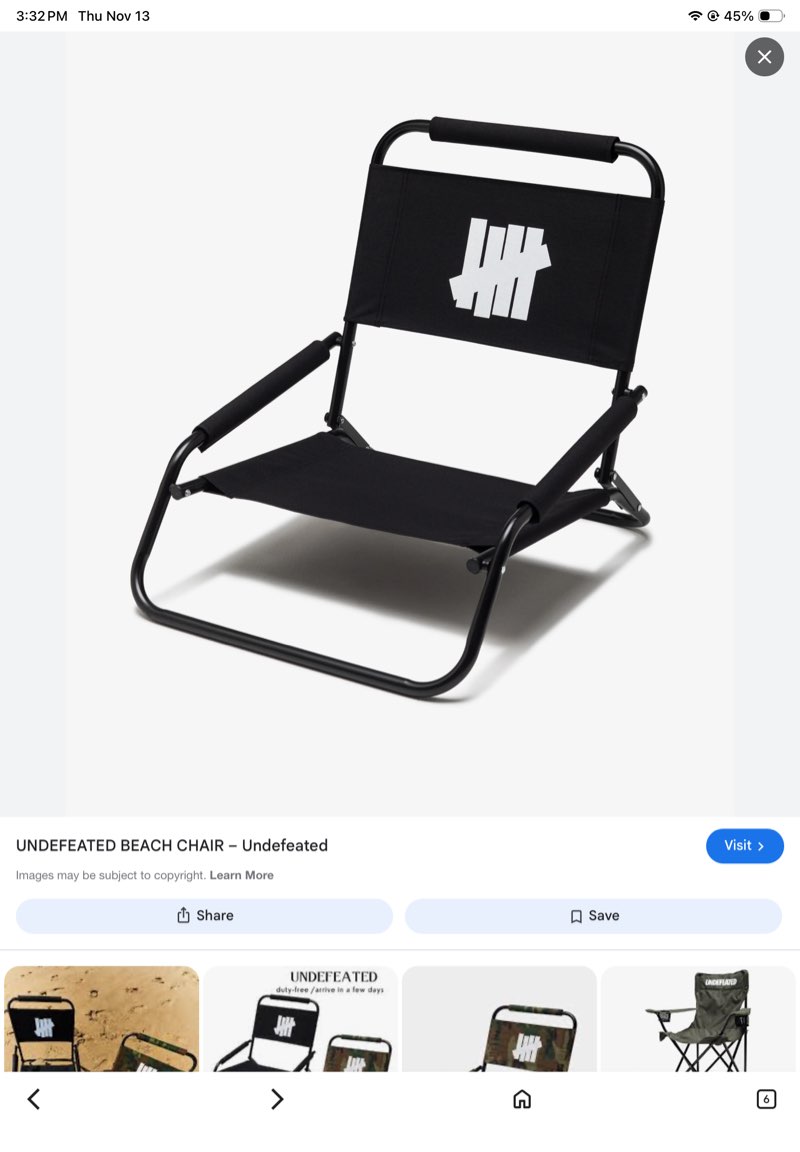Close the image viewer

click(764, 57)
